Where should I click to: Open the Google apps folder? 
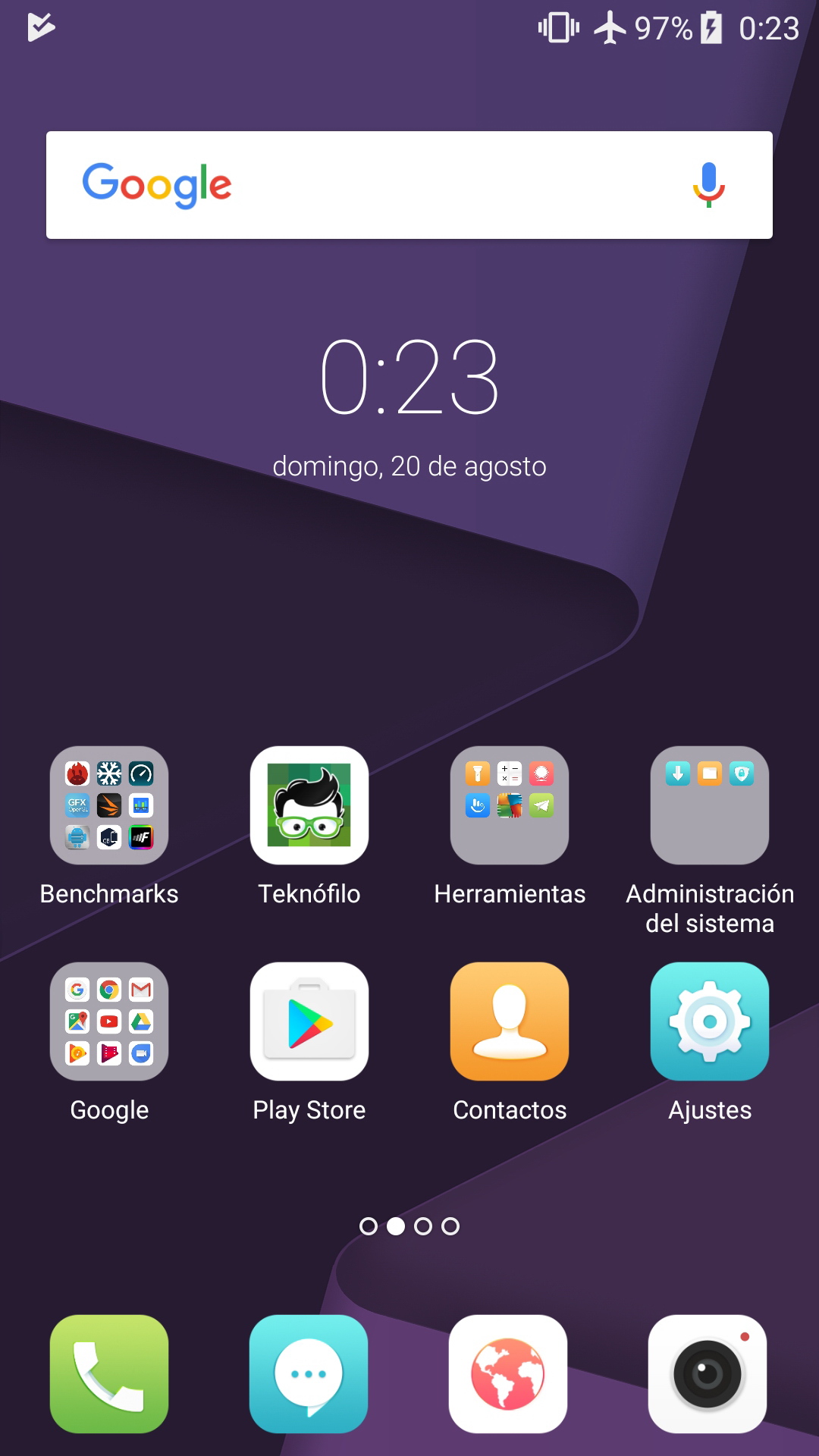(x=109, y=1021)
